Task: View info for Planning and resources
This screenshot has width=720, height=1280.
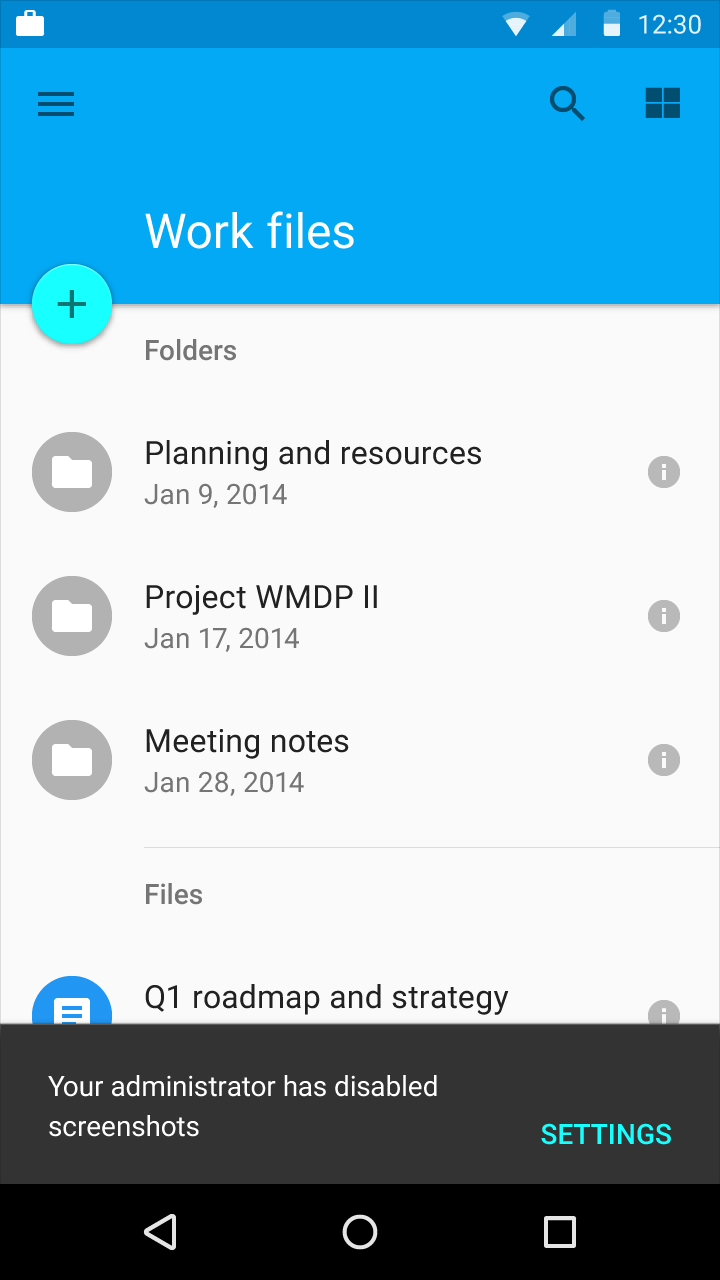Action: (x=664, y=472)
